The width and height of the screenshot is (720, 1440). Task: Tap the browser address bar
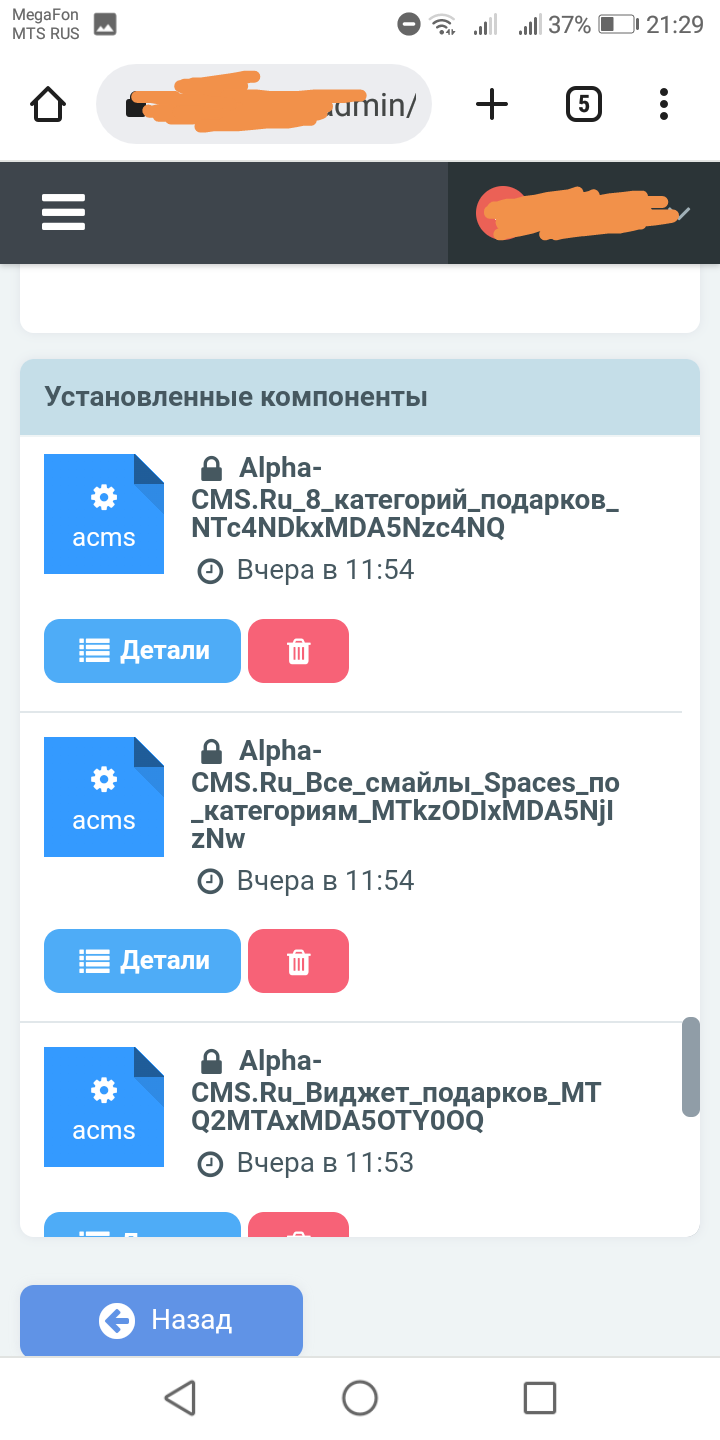coord(264,104)
